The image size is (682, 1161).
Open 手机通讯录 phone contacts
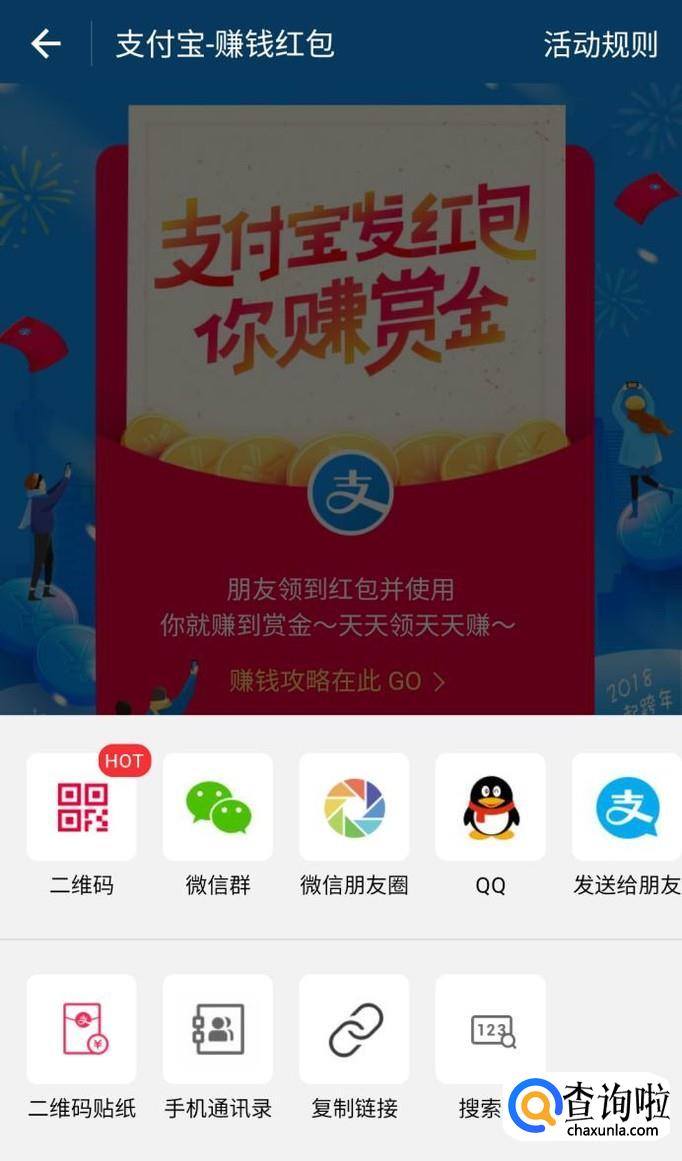(x=218, y=1030)
